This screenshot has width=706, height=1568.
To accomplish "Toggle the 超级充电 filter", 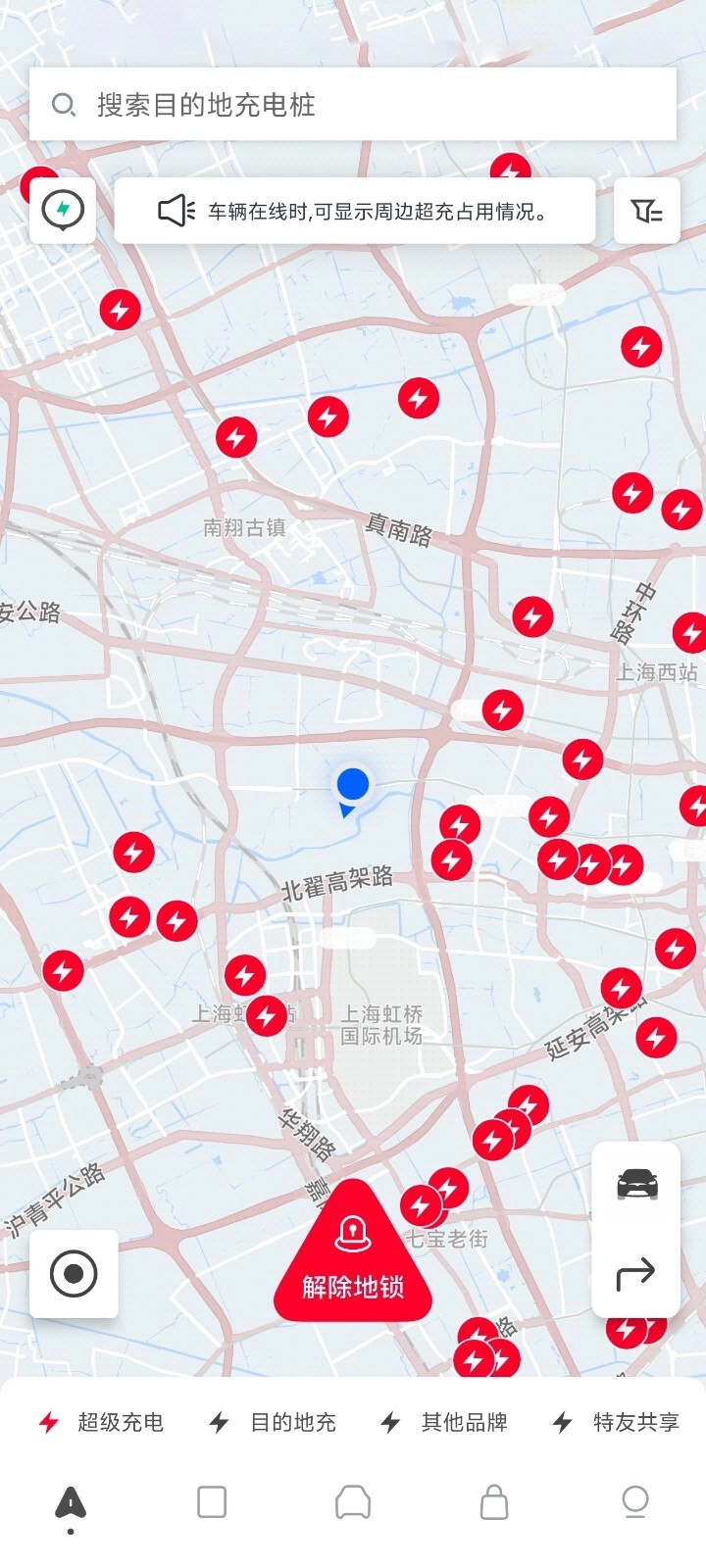I will pyautogui.click(x=103, y=1421).
